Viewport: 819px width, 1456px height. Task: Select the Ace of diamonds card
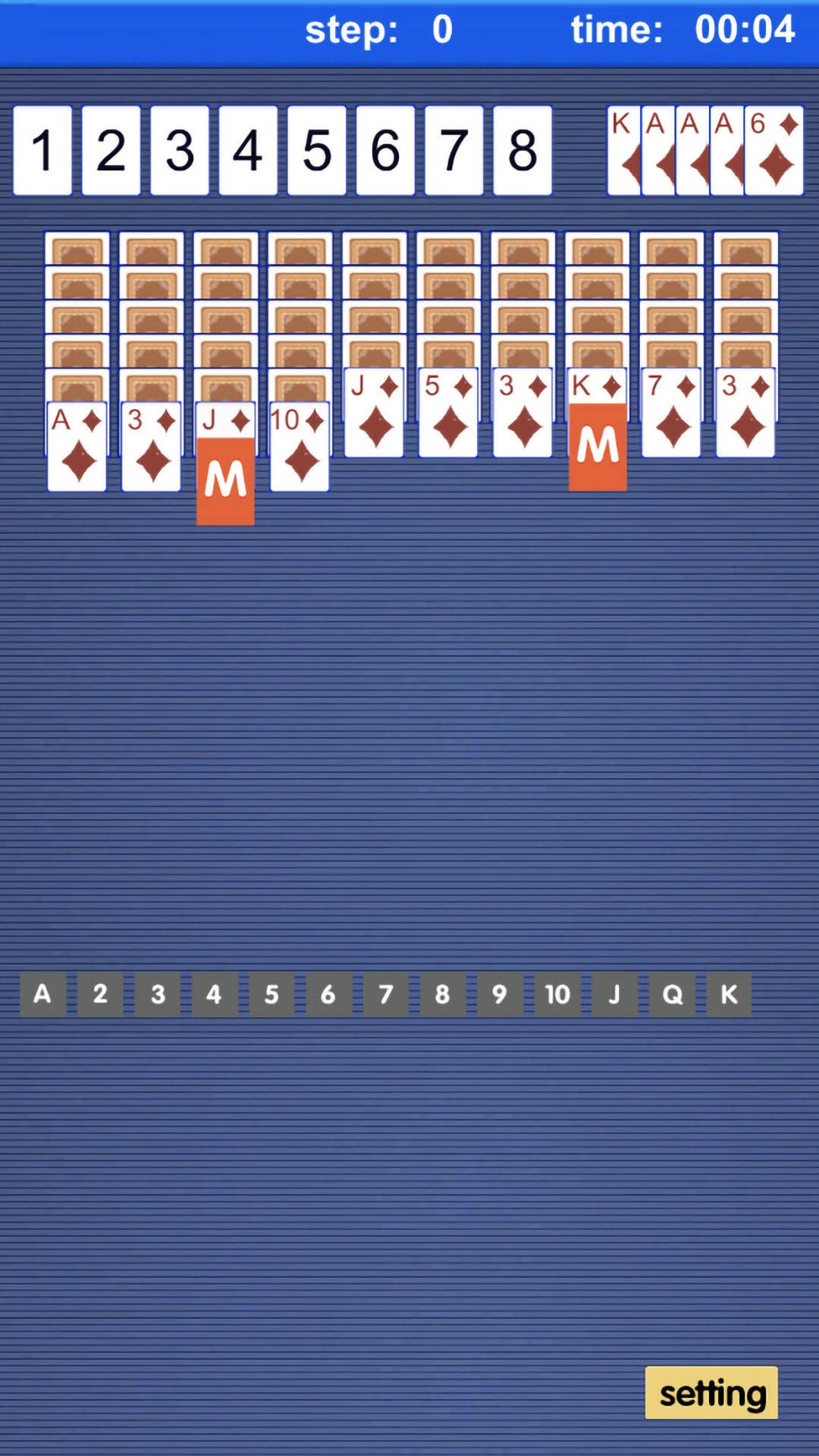pyautogui.click(x=77, y=447)
